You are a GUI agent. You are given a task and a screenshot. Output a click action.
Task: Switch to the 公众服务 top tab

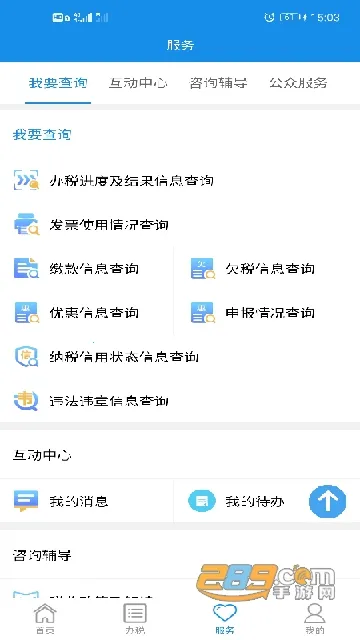(x=298, y=83)
